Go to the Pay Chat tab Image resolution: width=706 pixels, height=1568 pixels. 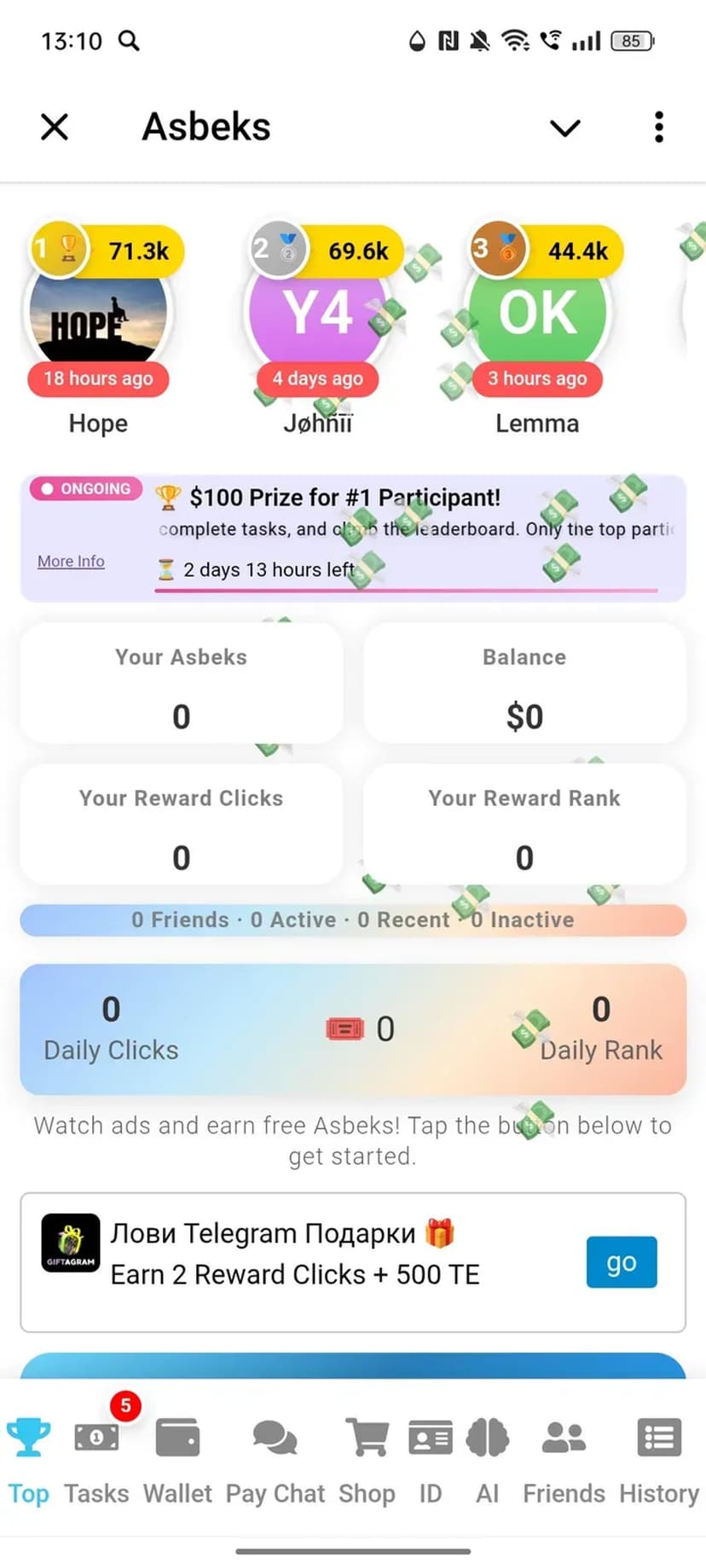[x=275, y=1457]
